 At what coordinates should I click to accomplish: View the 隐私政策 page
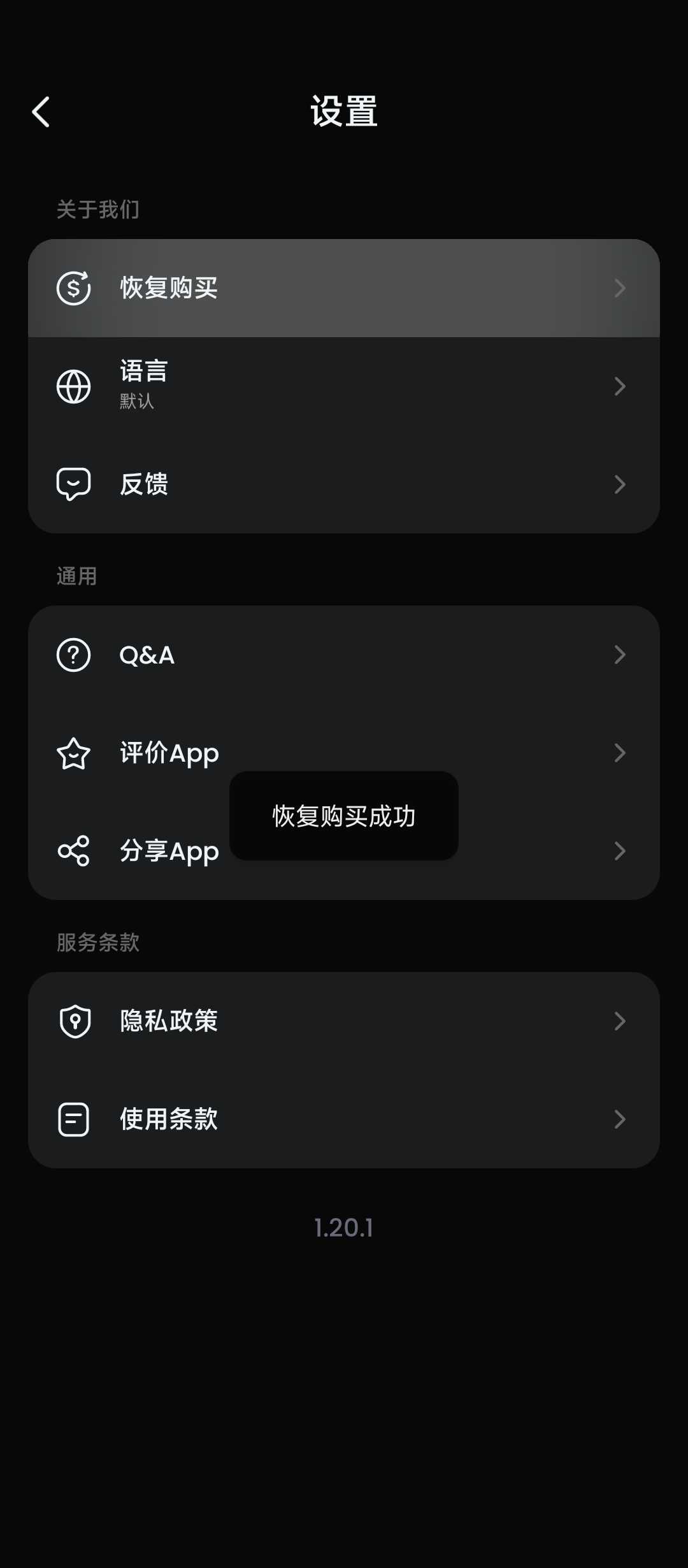point(343,1021)
